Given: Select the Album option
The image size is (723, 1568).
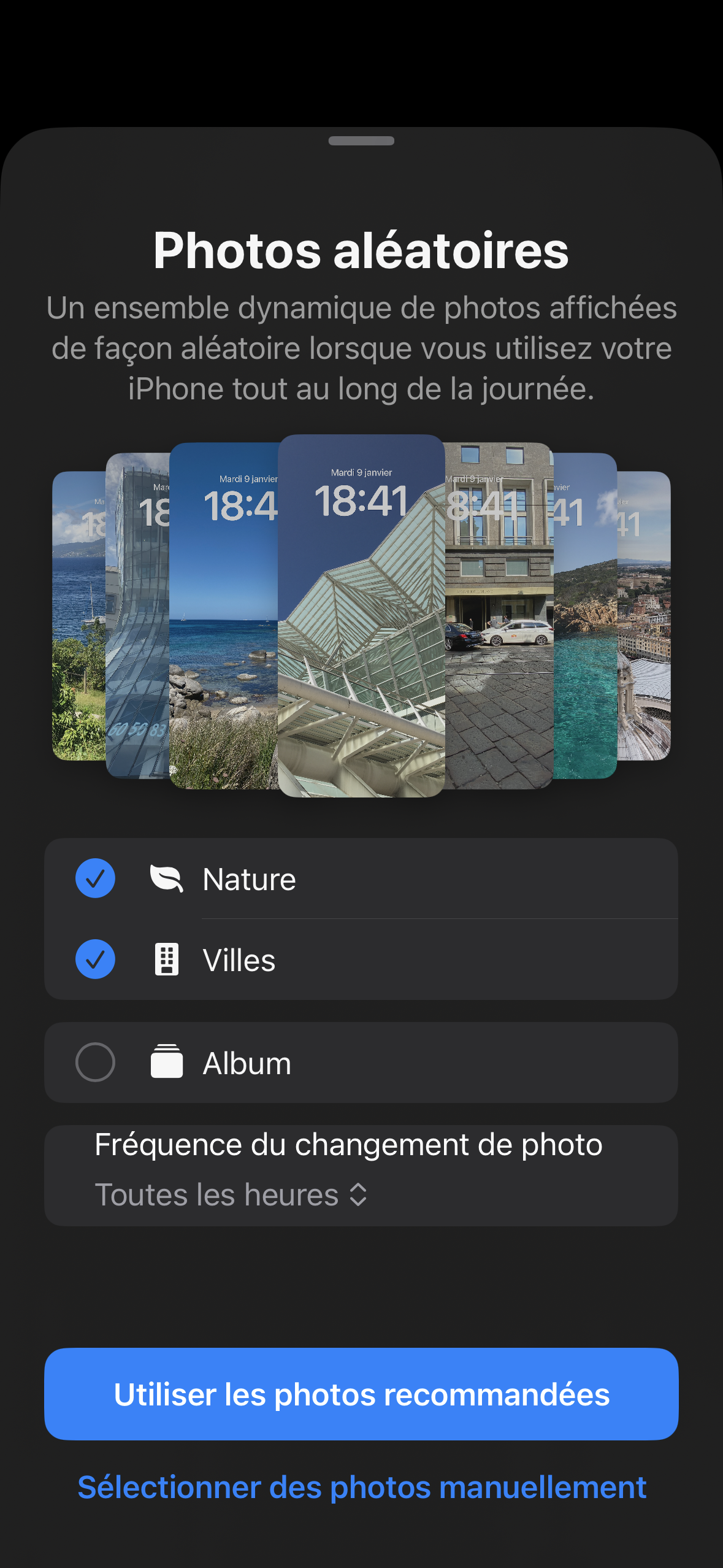Looking at the screenshot, I should pyautogui.click(x=95, y=1063).
